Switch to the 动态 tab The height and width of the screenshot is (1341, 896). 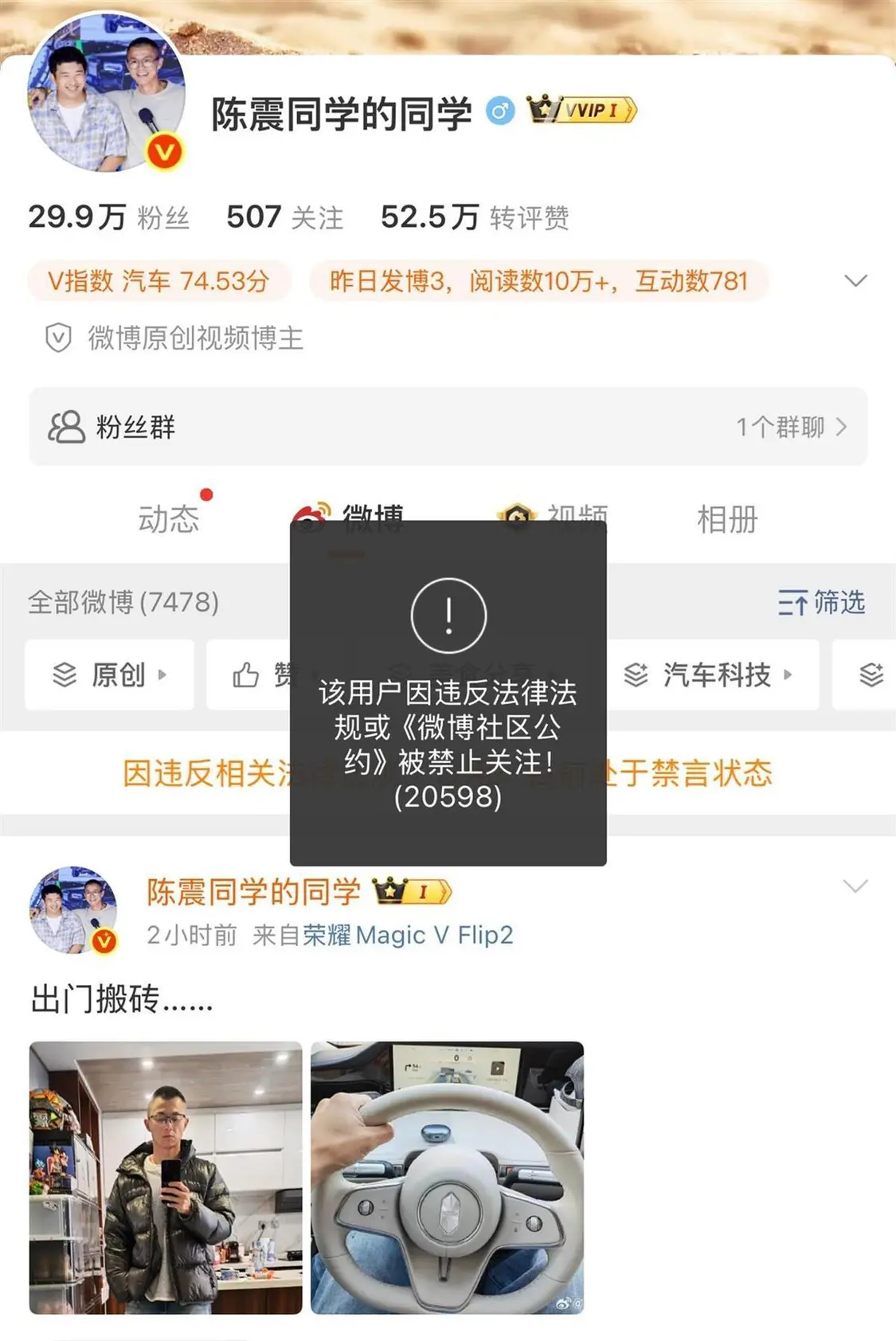(x=169, y=518)
